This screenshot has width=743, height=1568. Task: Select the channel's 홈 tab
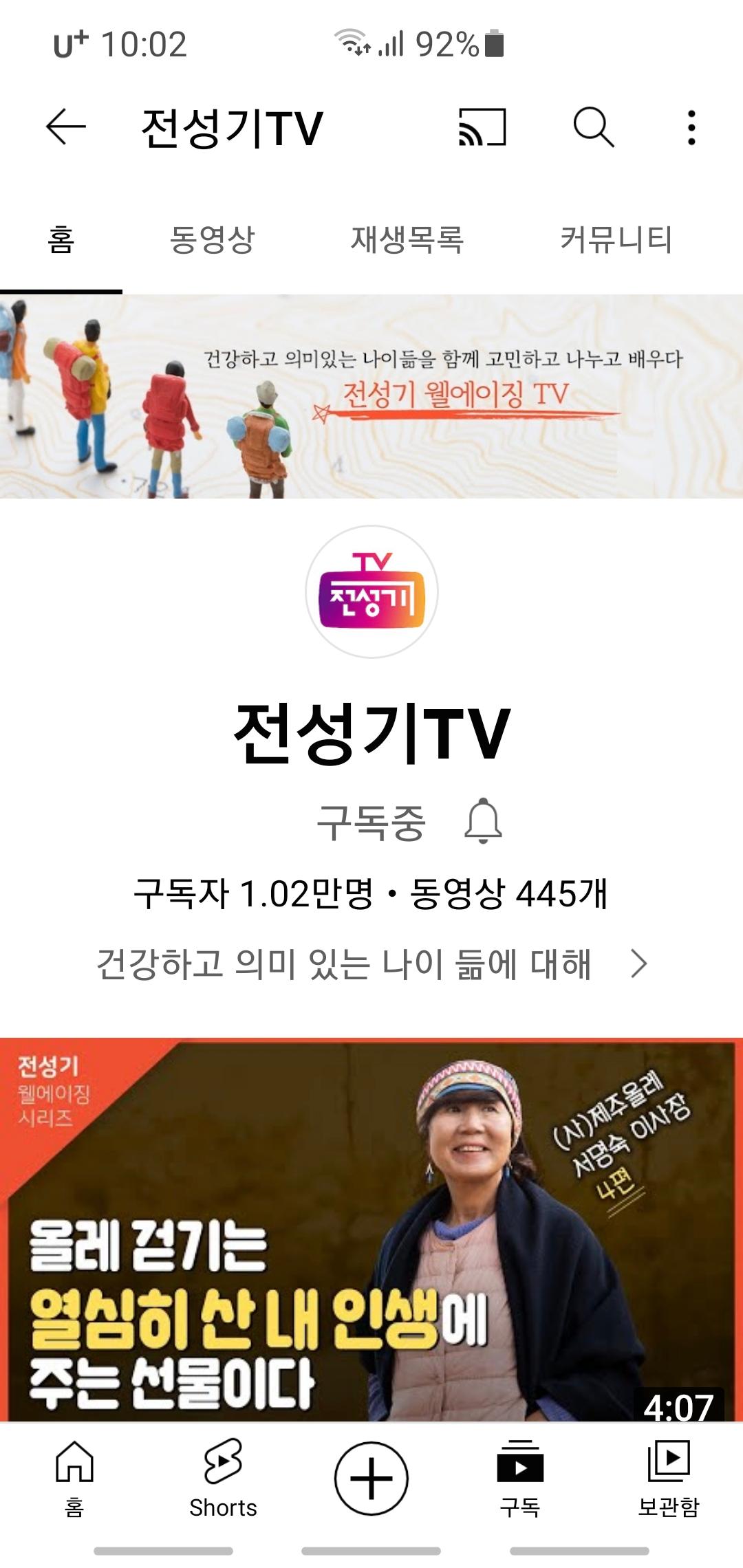(61, 239)
